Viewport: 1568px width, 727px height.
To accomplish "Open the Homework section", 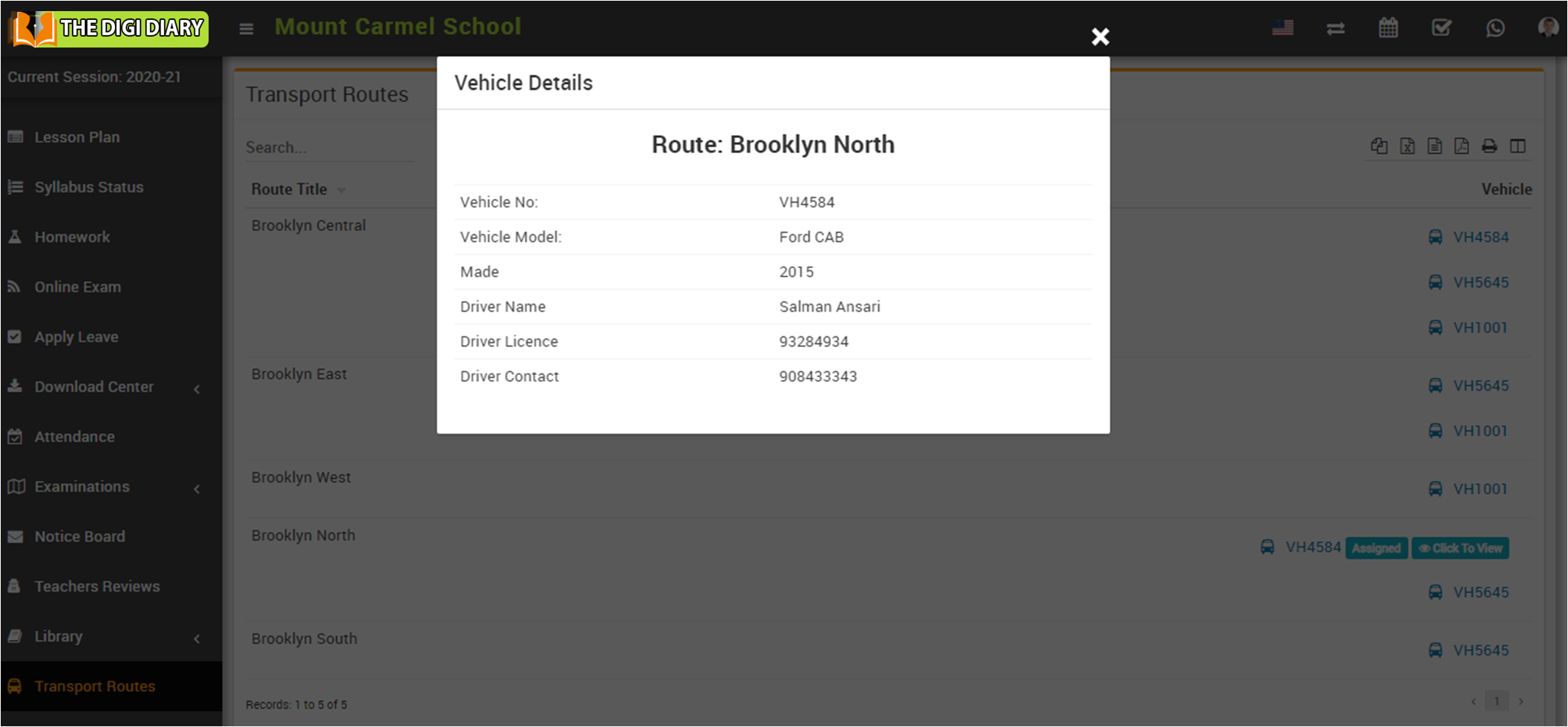I will point(72,237).
